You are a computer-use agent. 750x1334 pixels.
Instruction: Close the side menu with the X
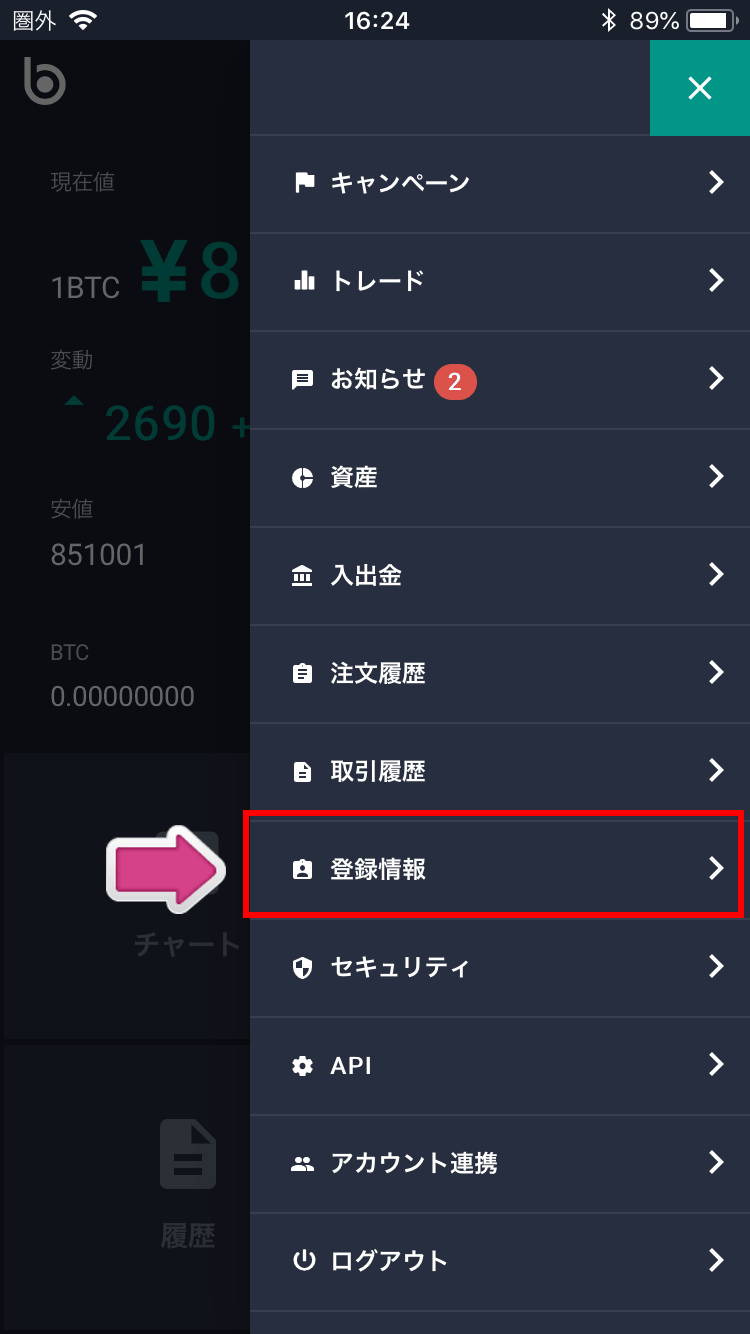coord(700,88)
